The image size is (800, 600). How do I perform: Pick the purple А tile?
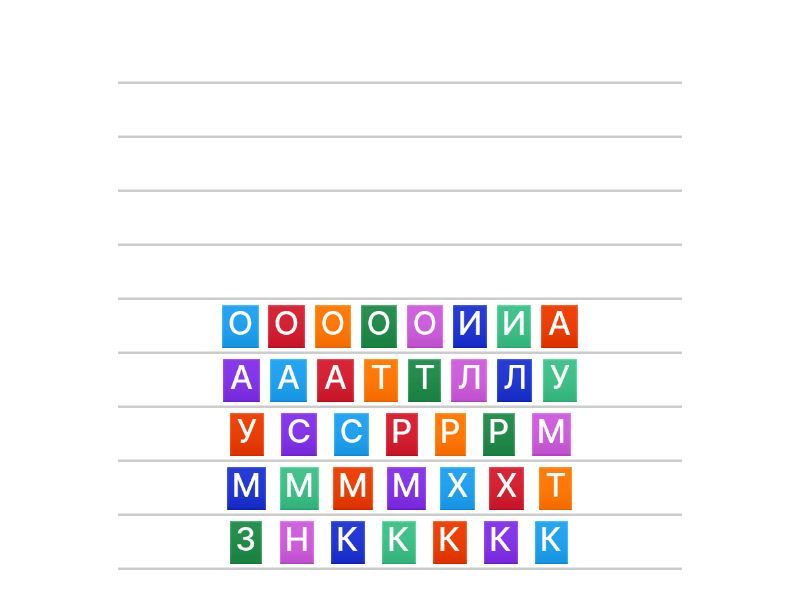tap(241, 380)
